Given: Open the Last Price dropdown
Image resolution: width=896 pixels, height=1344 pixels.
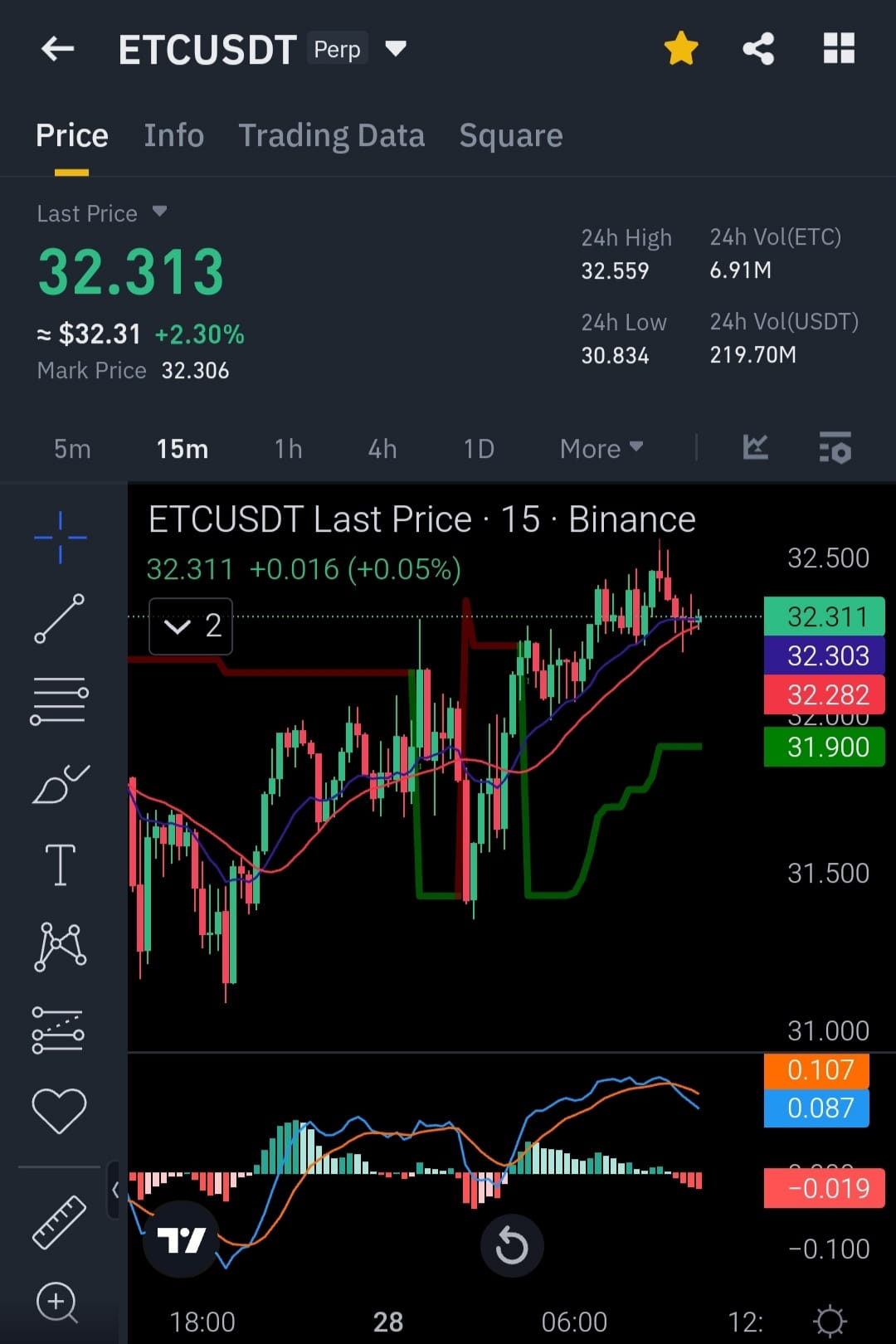Looking at the screenshot, I should pos(103,213).
